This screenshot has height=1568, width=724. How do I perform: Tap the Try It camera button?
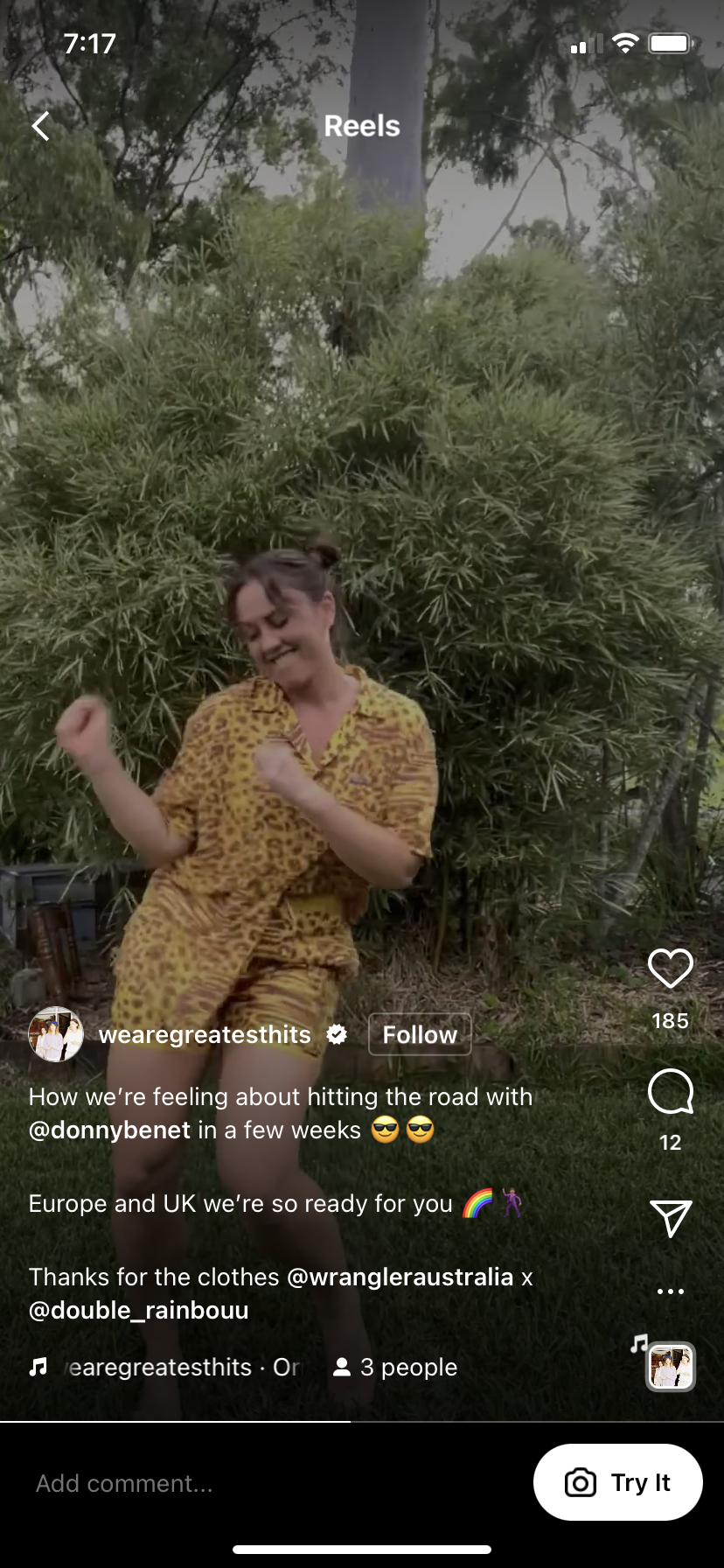click(617, 1482)
